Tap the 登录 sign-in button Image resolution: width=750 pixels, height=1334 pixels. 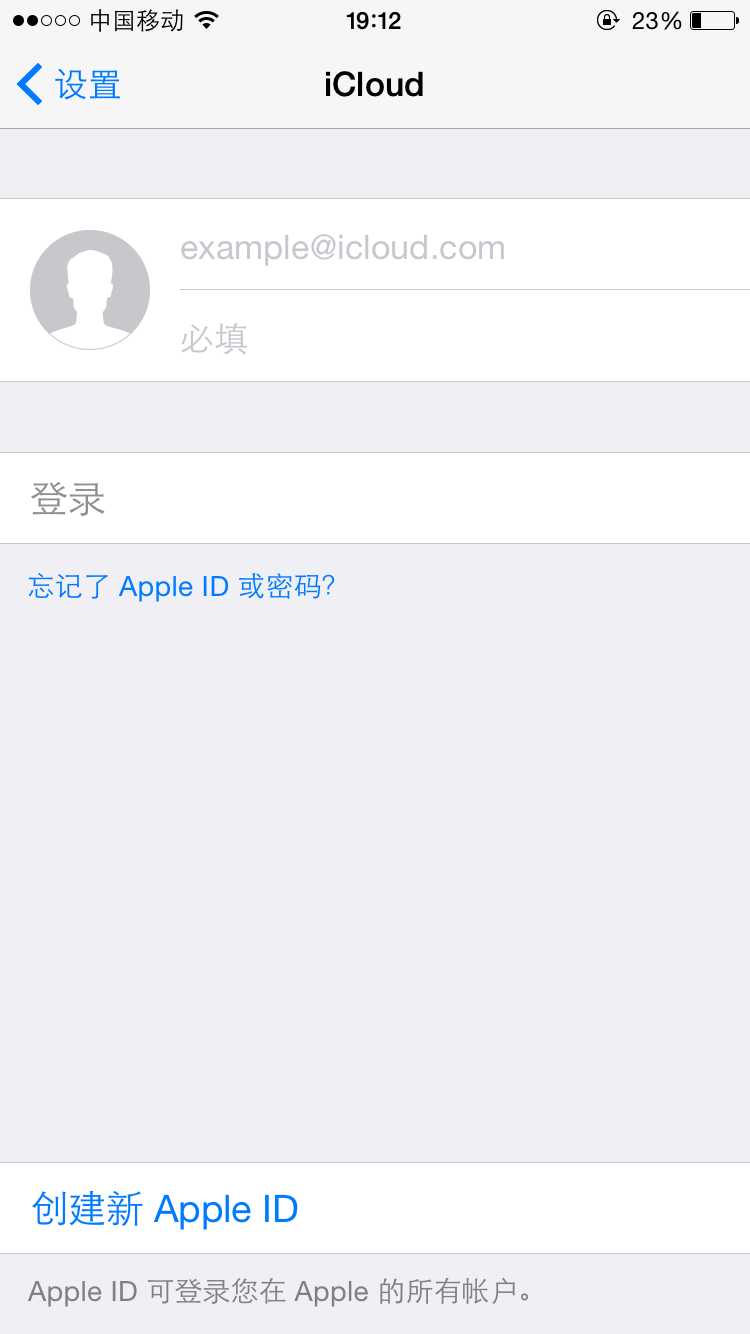375,498
